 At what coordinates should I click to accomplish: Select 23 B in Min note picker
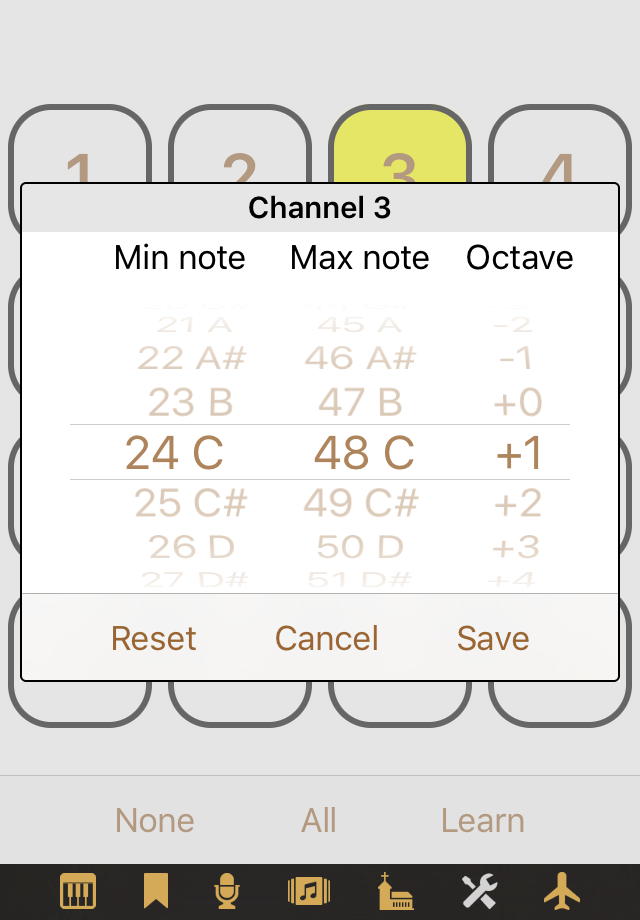pos(190,402)
